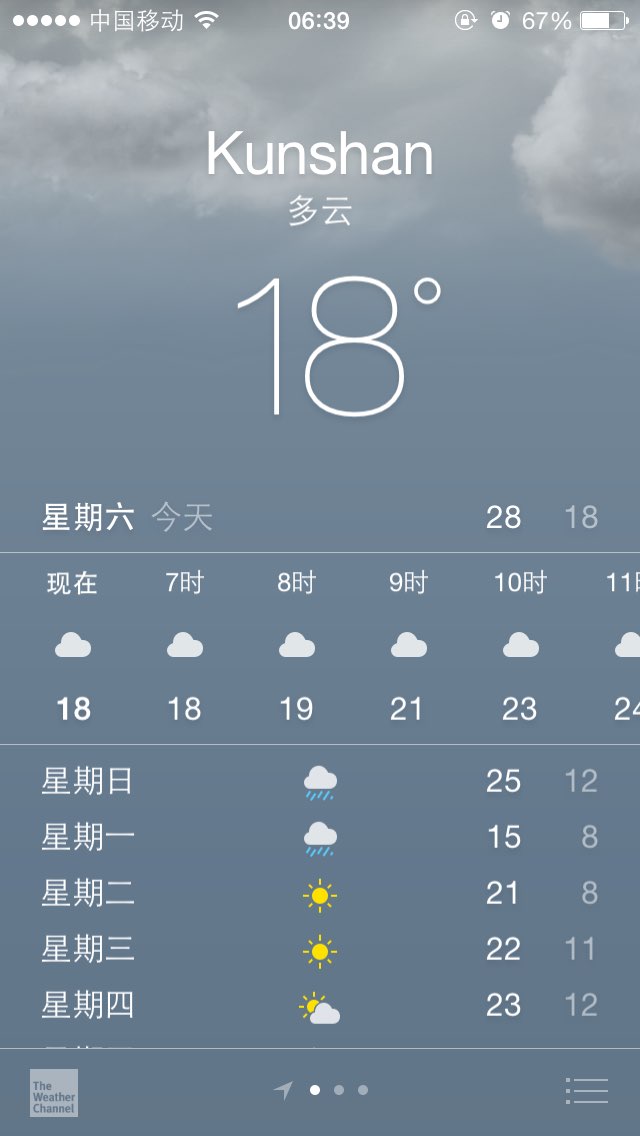Open The Weather Channel link

pos(53,1092)
